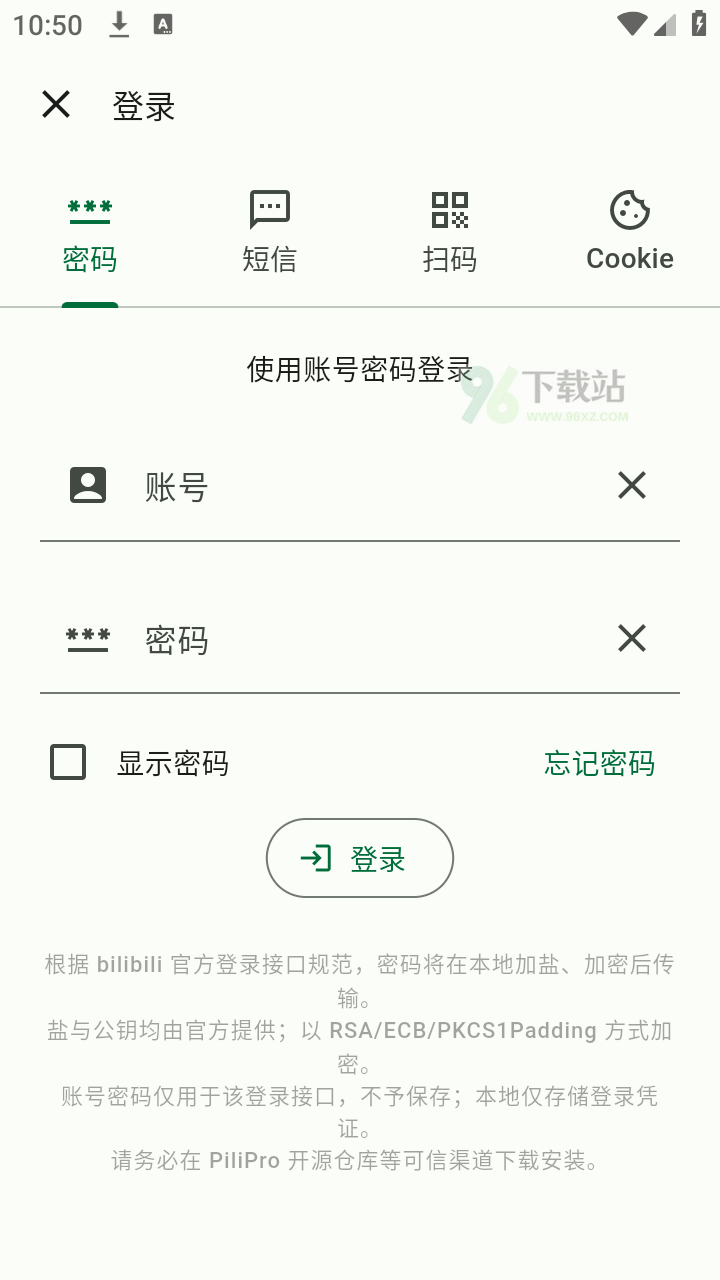Switch to the 扫码 login tab
The height and width of the screenshot is (1280, 720).
pos(449,233)
